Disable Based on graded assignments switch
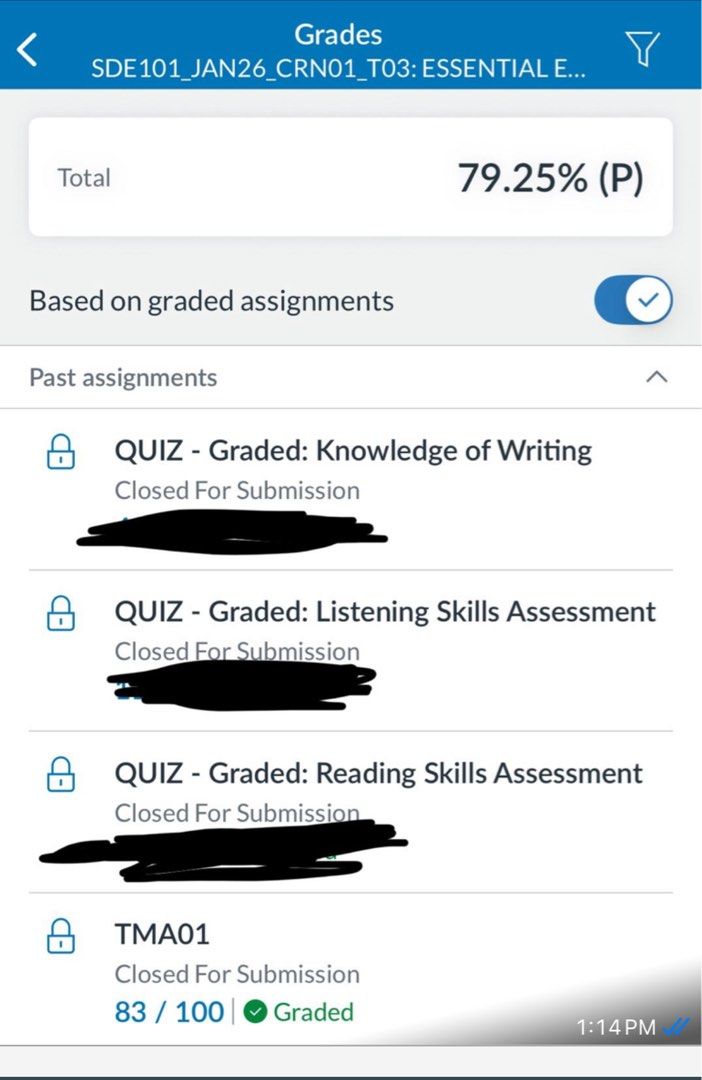The width and height of the screenshot is (702, 1080). click(x=633, y=300)
